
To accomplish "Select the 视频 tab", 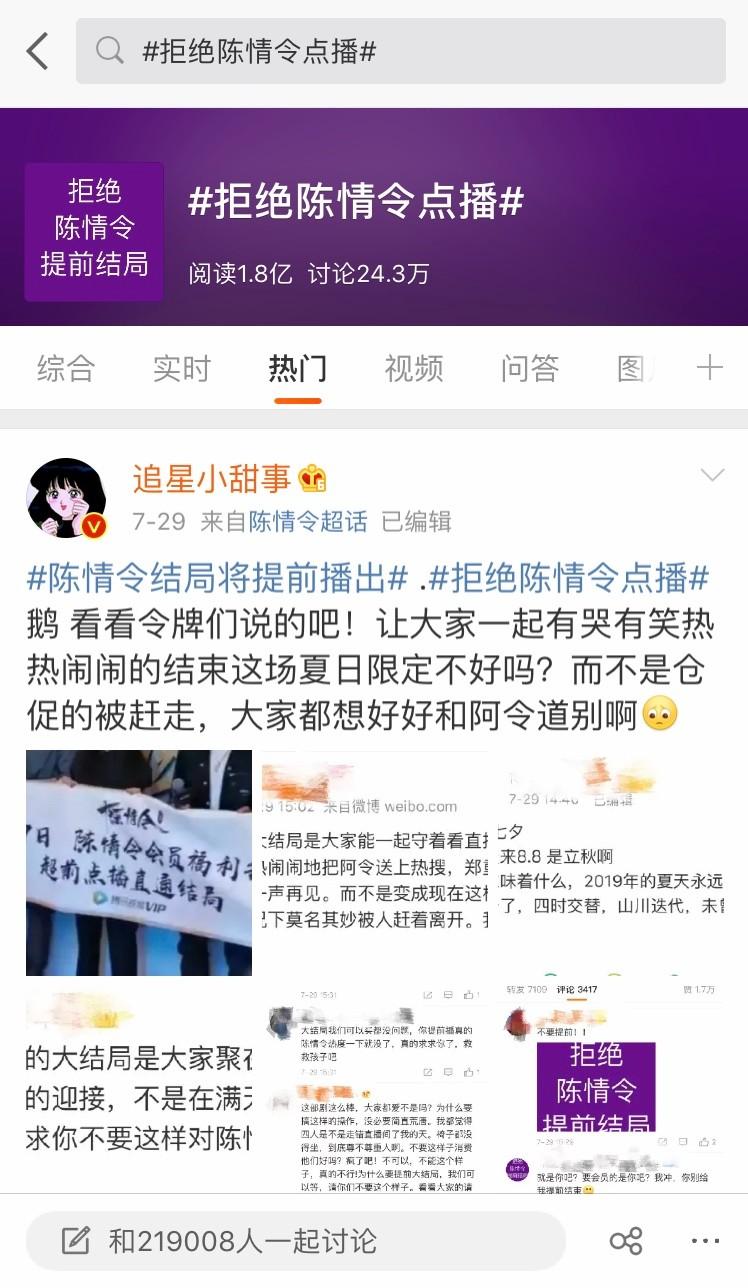I will [414, 368].
